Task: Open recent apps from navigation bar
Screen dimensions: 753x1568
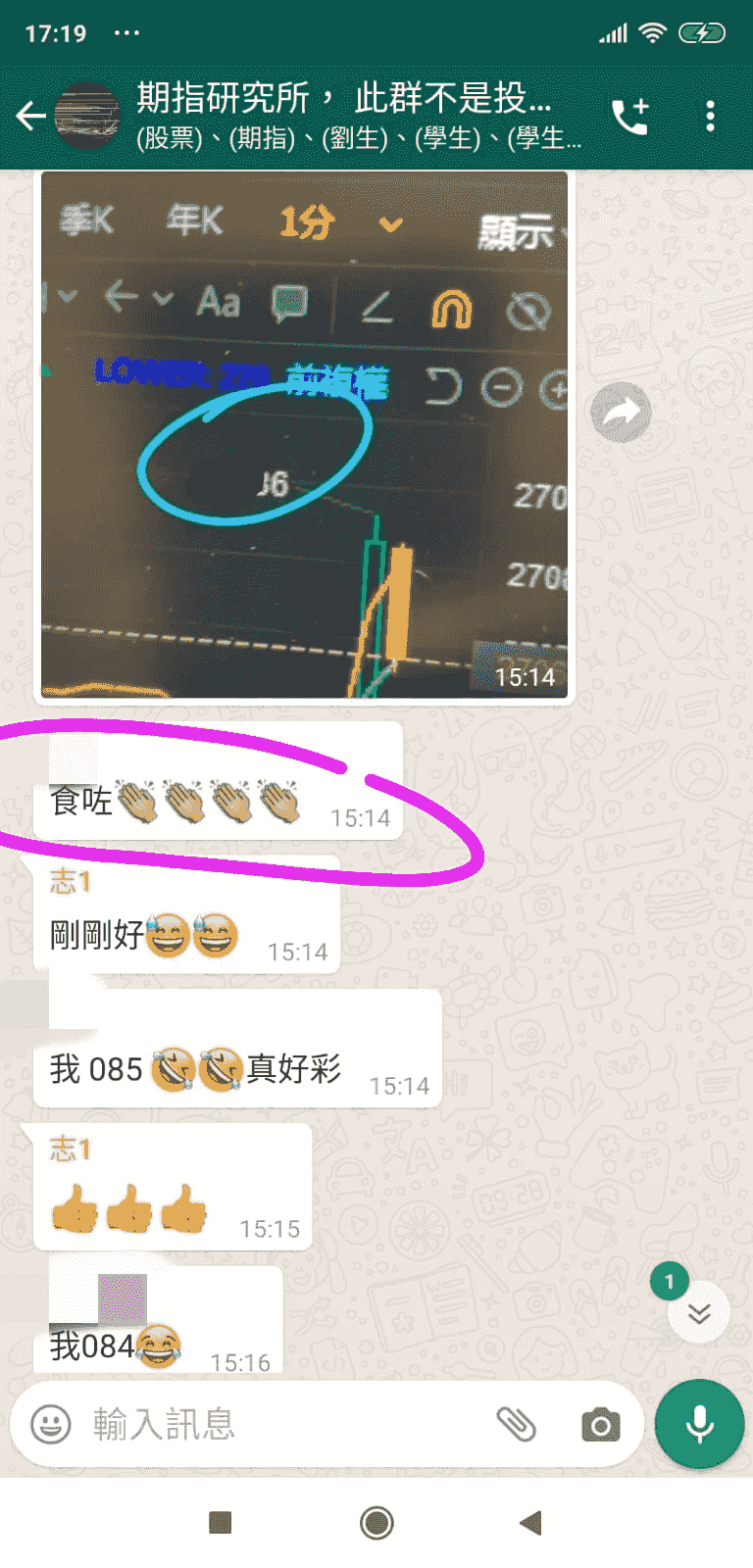Action: [x=221, y=1522]
